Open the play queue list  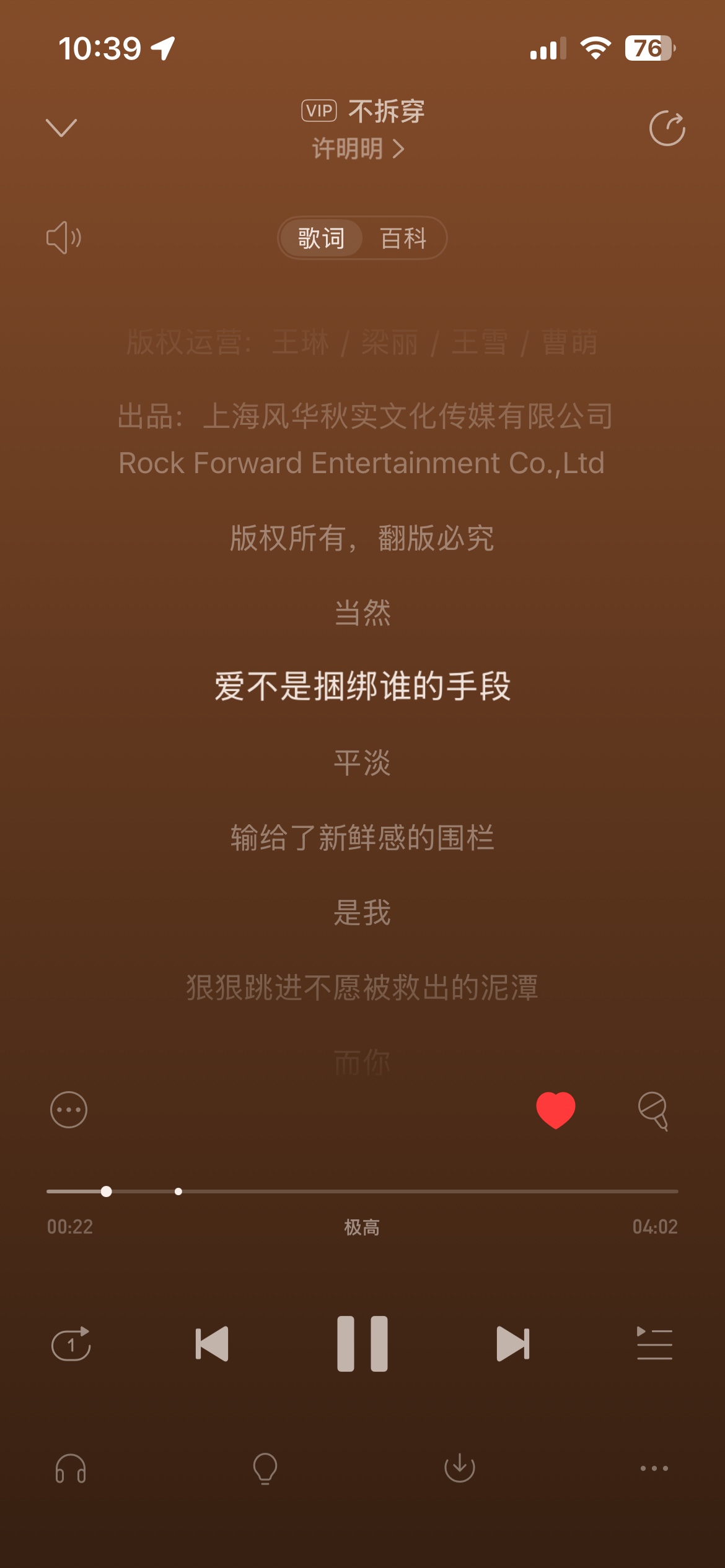654,1343
